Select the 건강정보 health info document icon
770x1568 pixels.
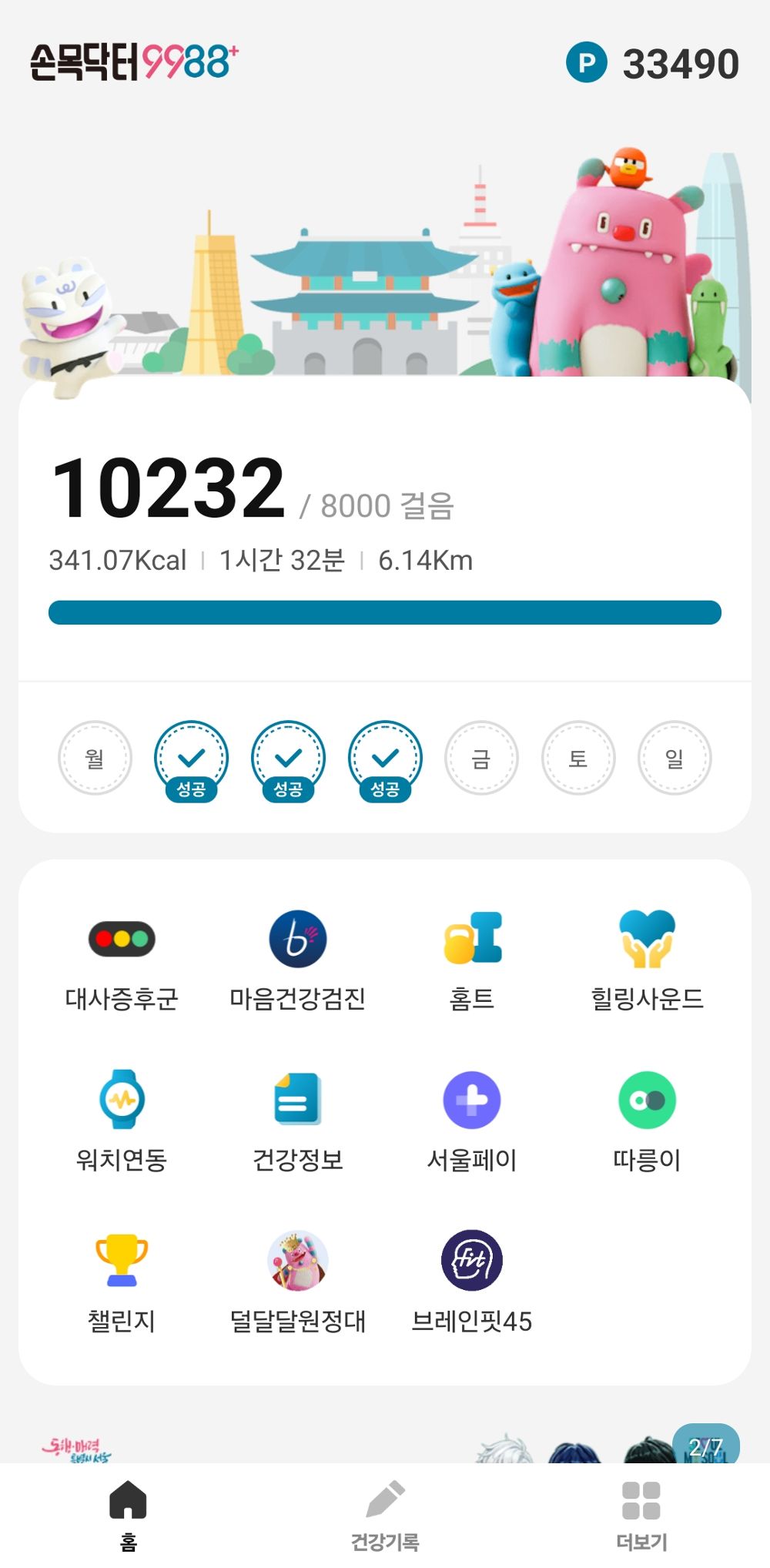(299, 1101)
